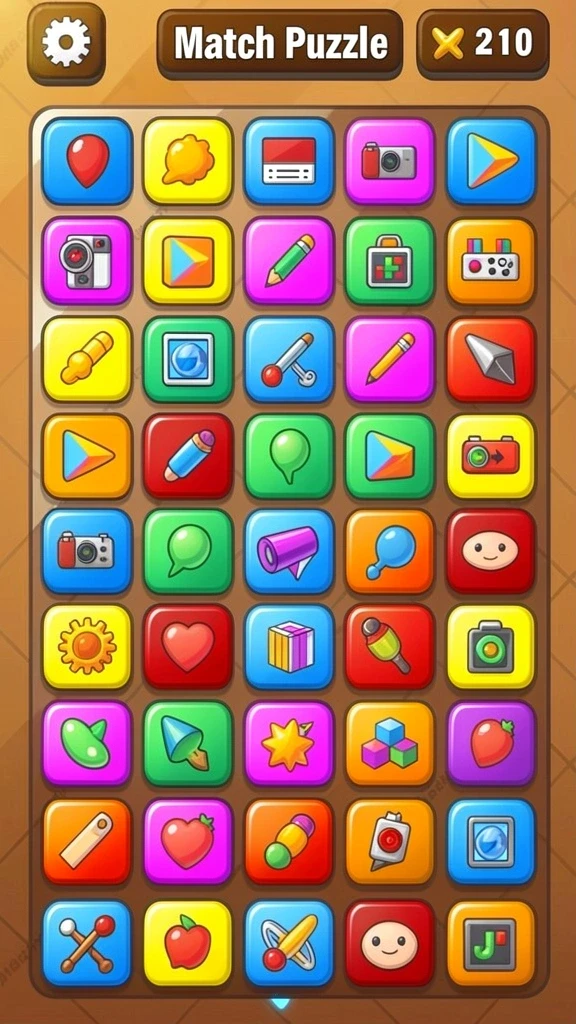This screenshot has height=1024, width=576.
Task: Select the yellow star tile
Action: 289,743
